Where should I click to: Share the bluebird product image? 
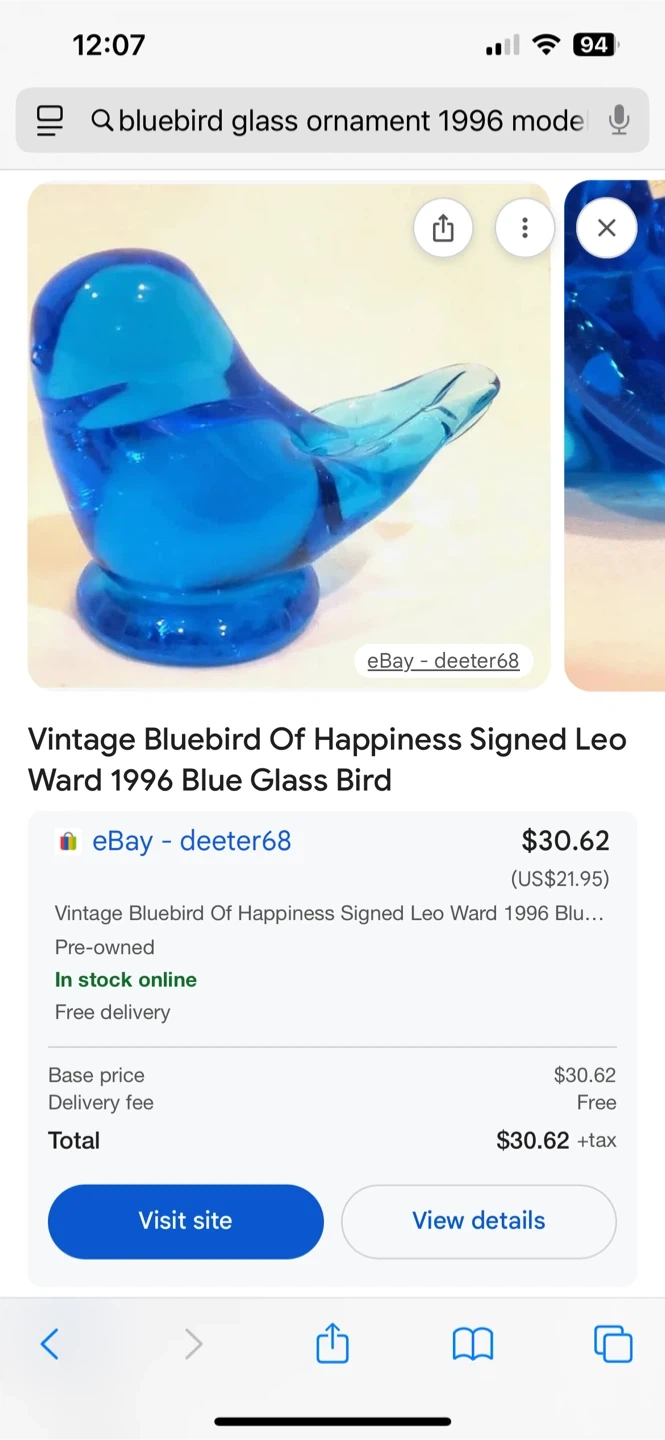click(443, 228)
